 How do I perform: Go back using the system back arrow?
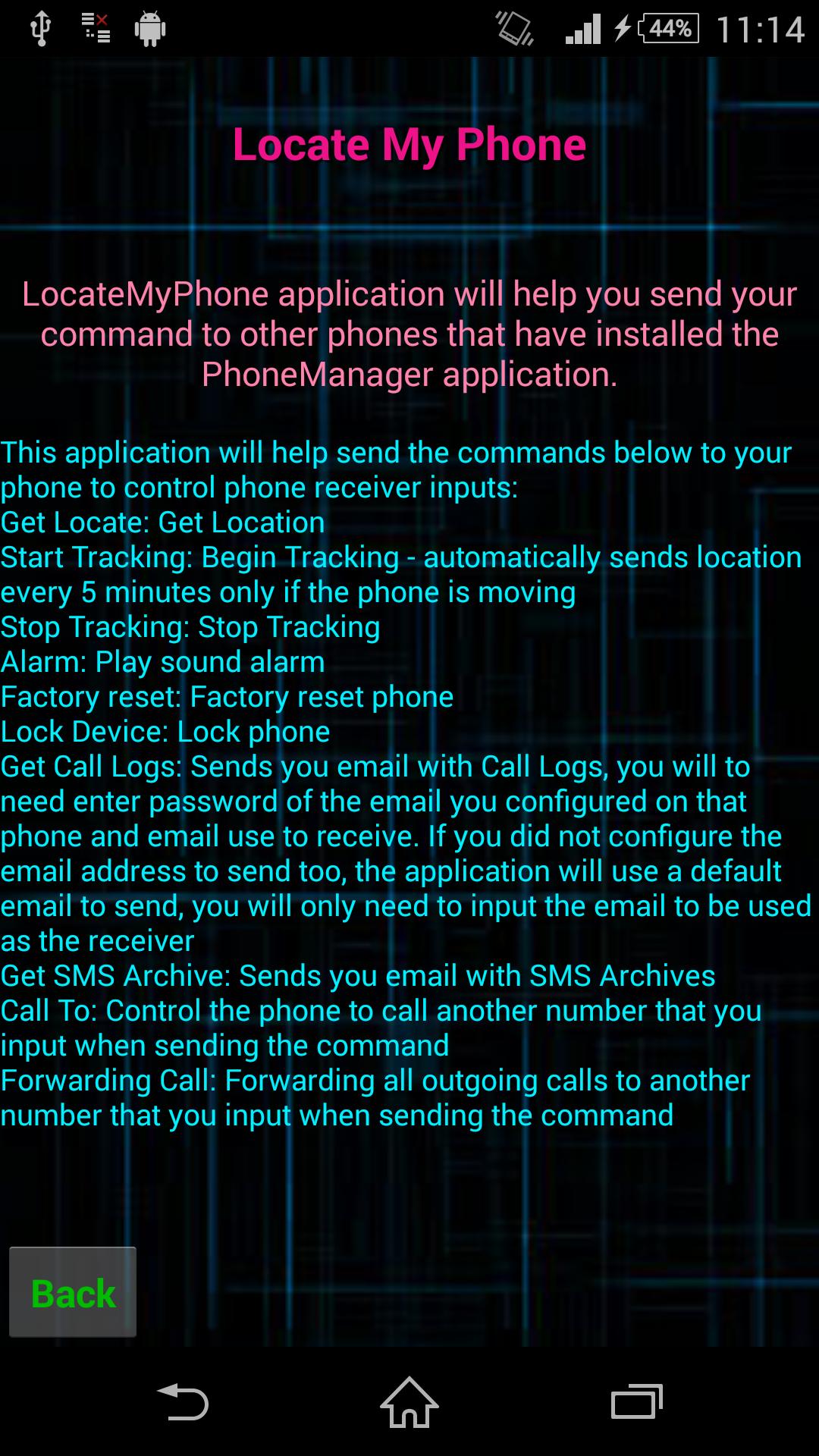[x=182, y=1402]
